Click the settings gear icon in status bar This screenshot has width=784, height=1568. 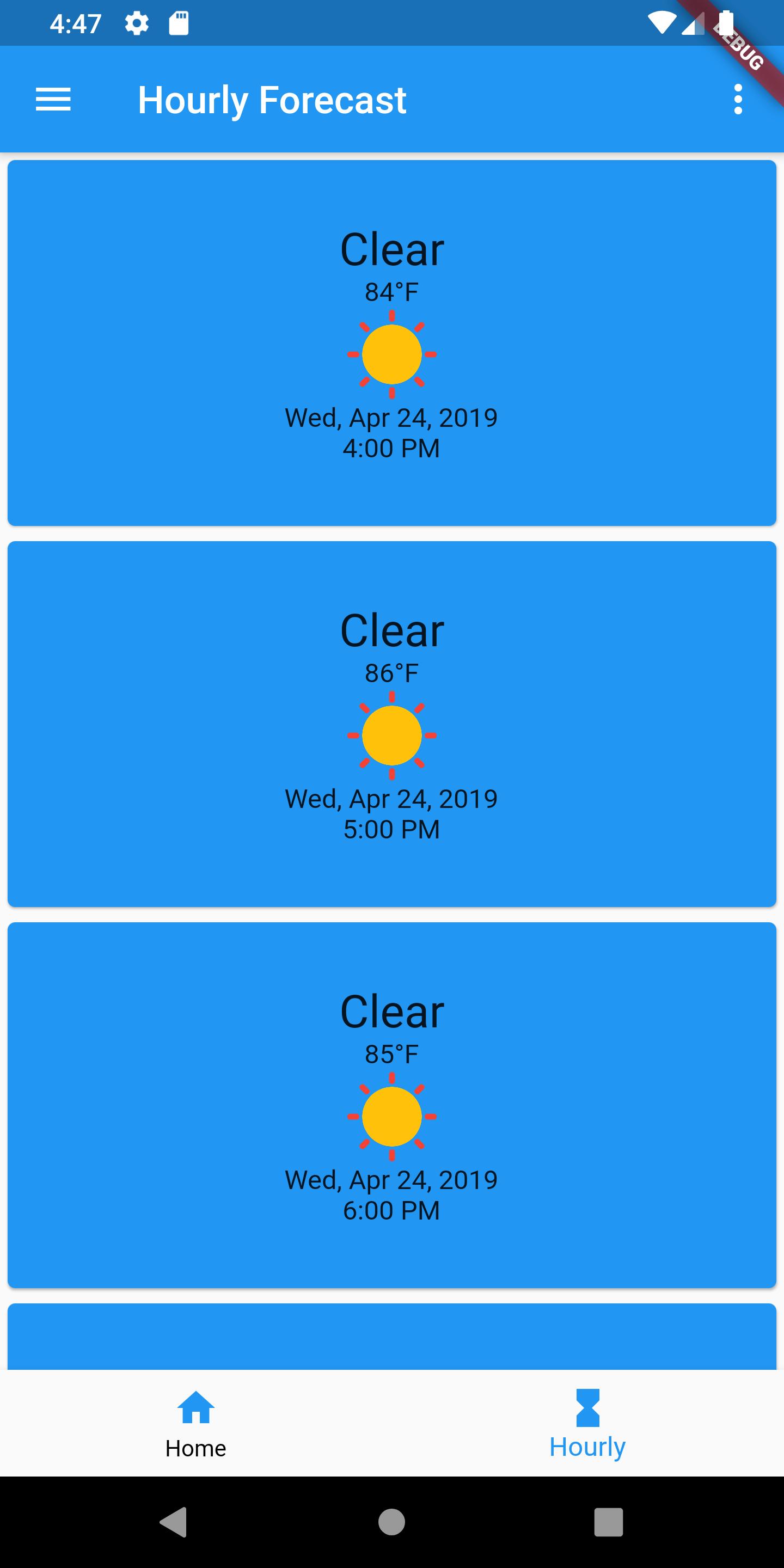pyautogui.click(x=137, y=23)
